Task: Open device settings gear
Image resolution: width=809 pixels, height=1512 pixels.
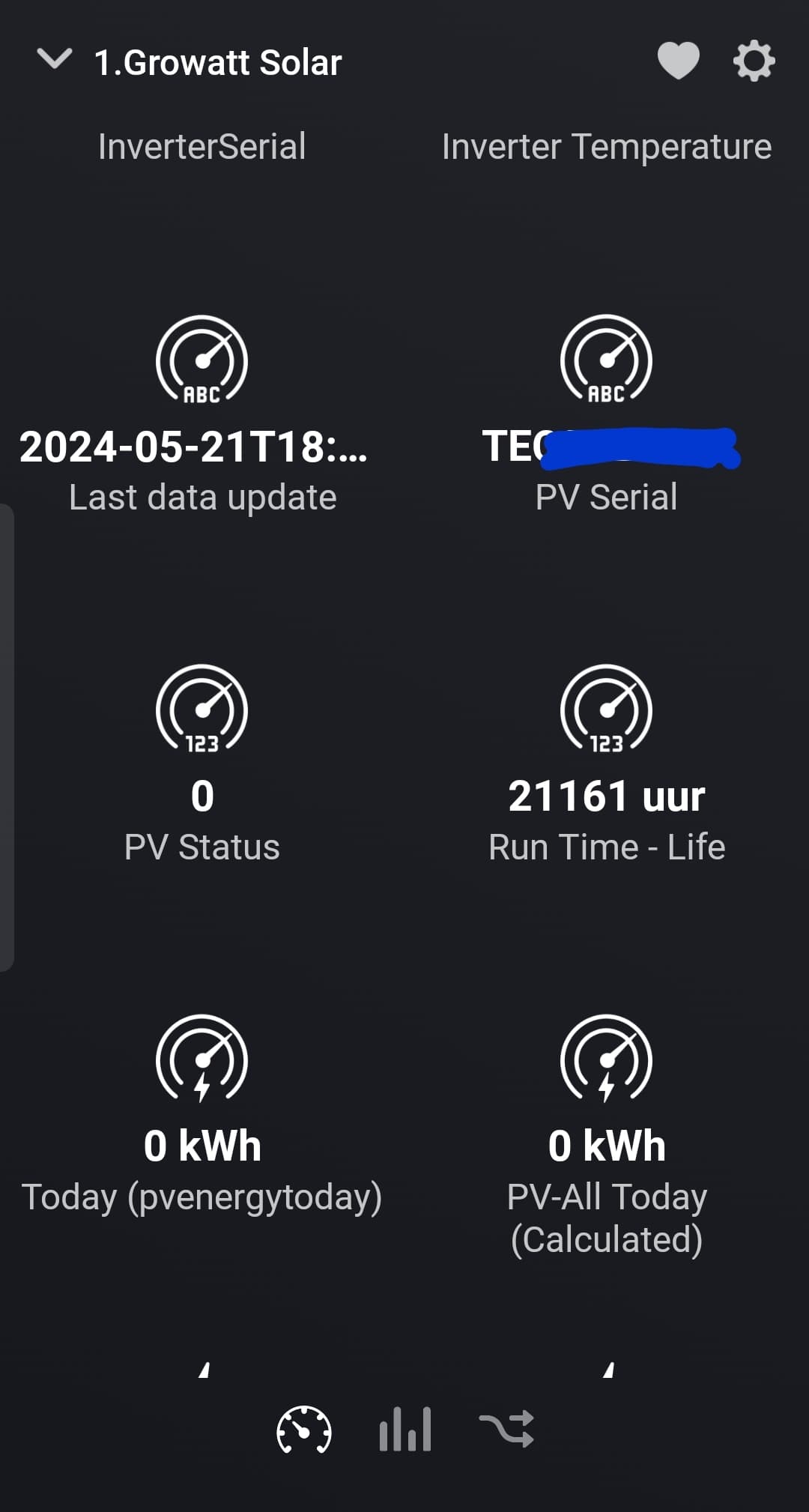Action: [754, 61]
